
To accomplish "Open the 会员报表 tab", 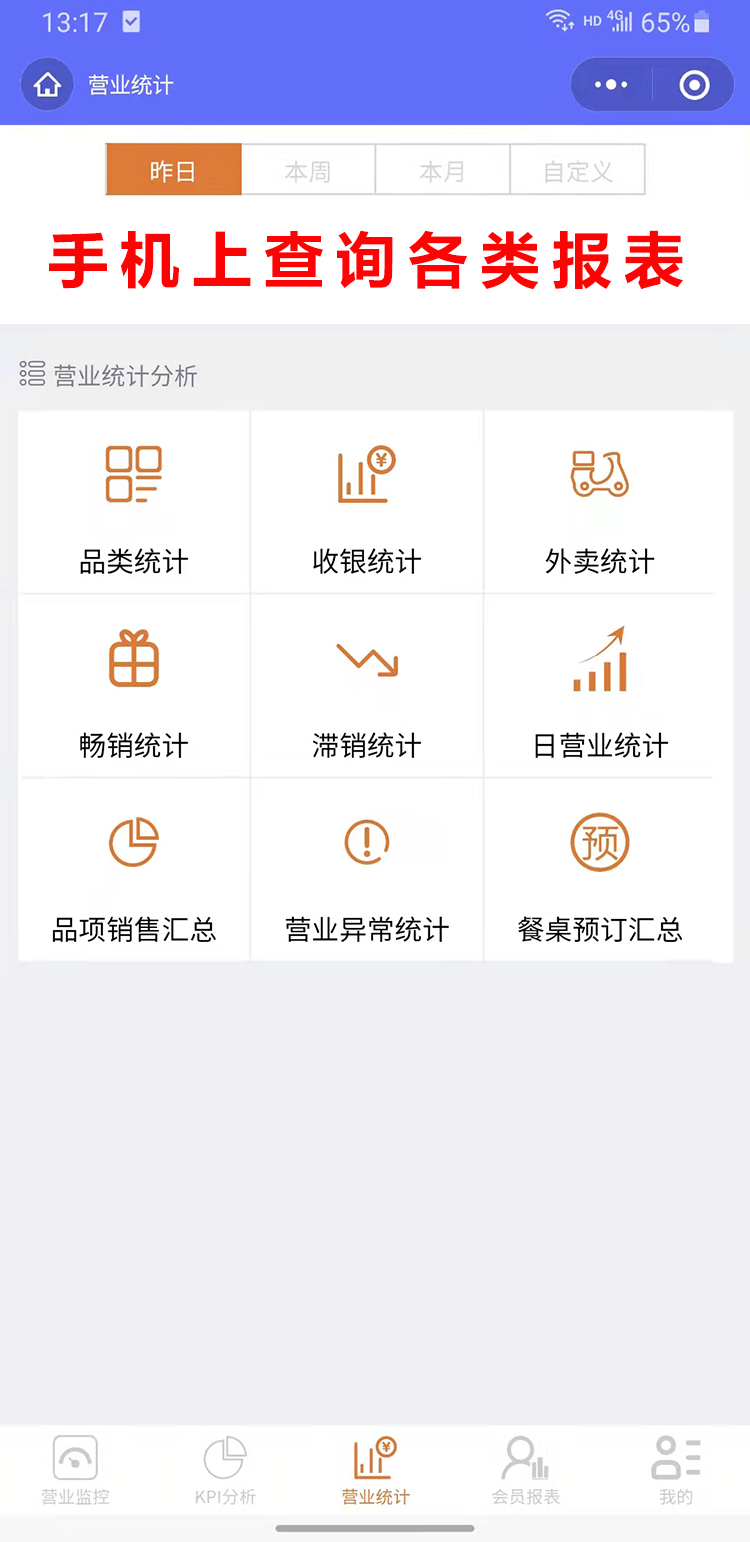I will (x=526, y=1470).
